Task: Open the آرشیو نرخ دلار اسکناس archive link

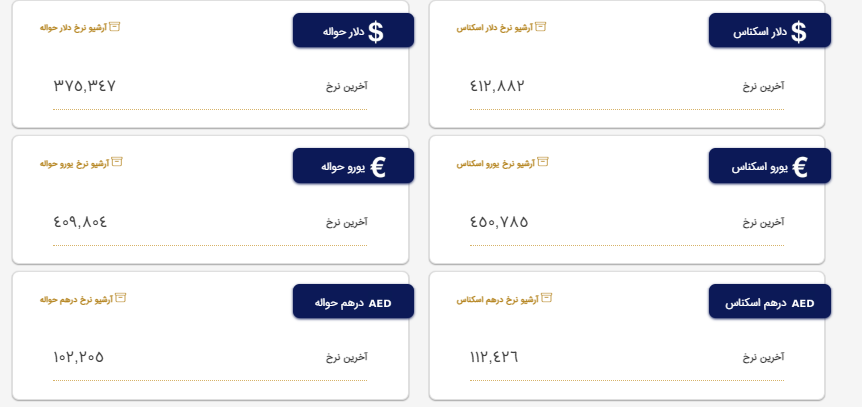Action: [x=501, y=27]
